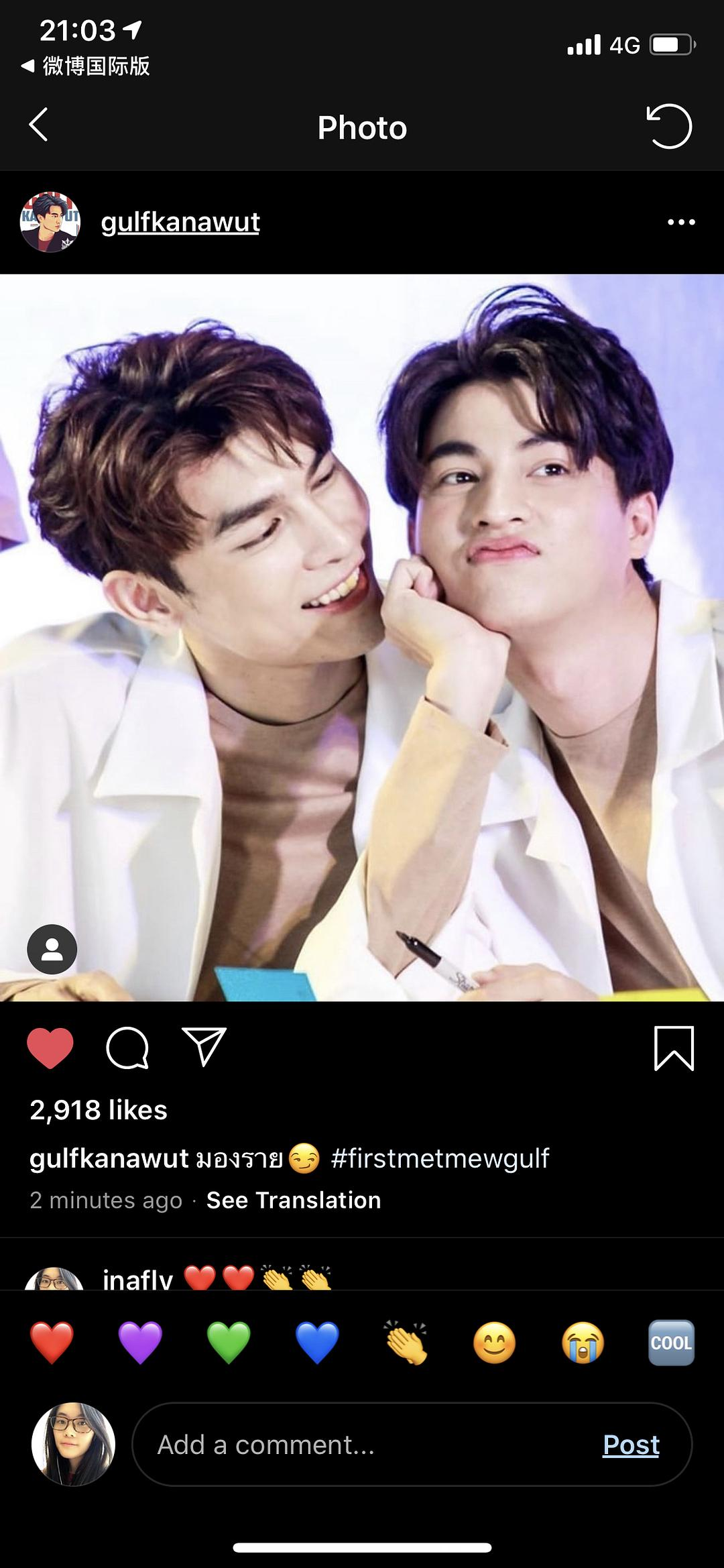Go back from the Photo screen
The image size is (724, 1568).
coord(39,125)
